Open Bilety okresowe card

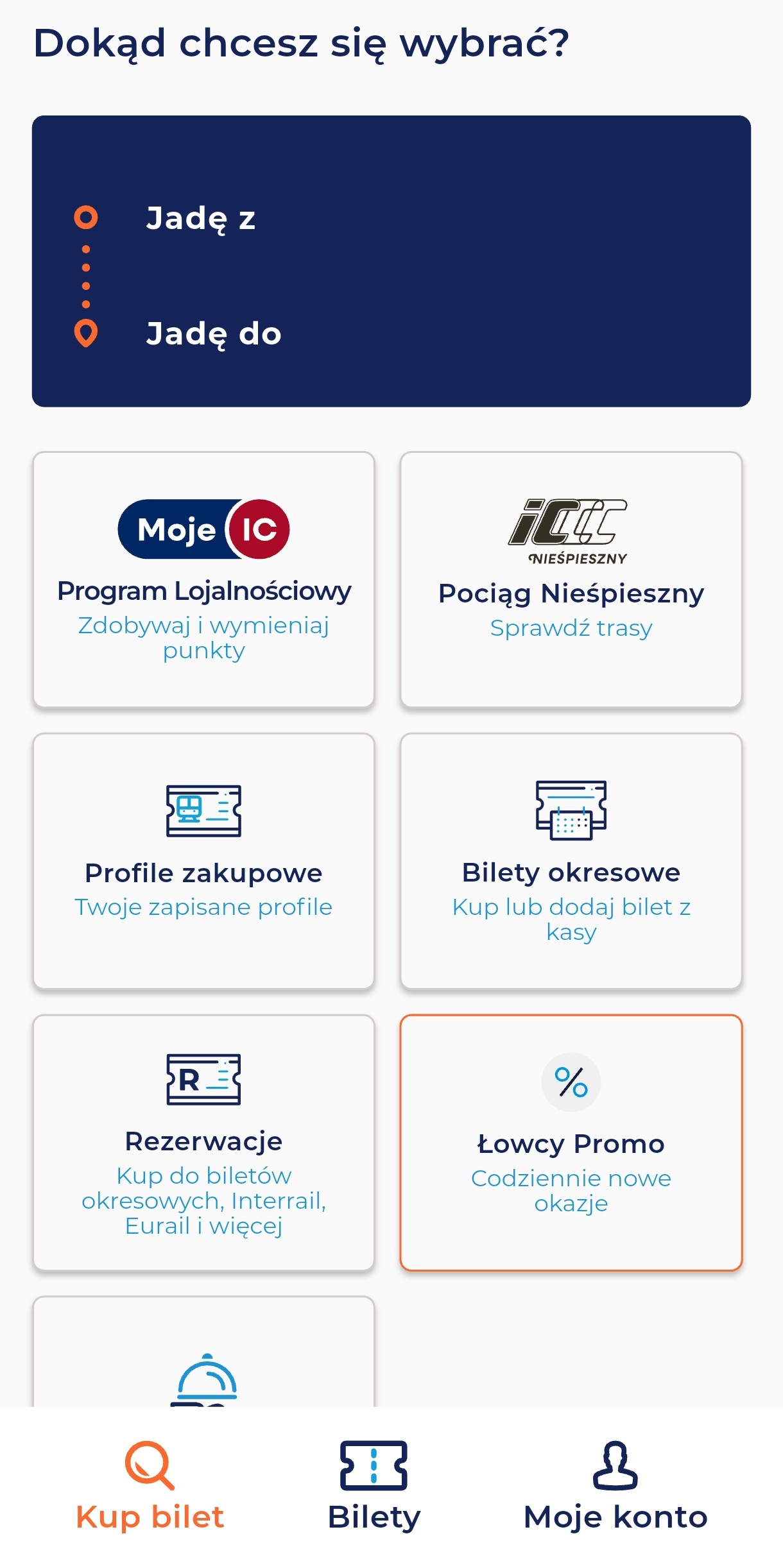571,861
